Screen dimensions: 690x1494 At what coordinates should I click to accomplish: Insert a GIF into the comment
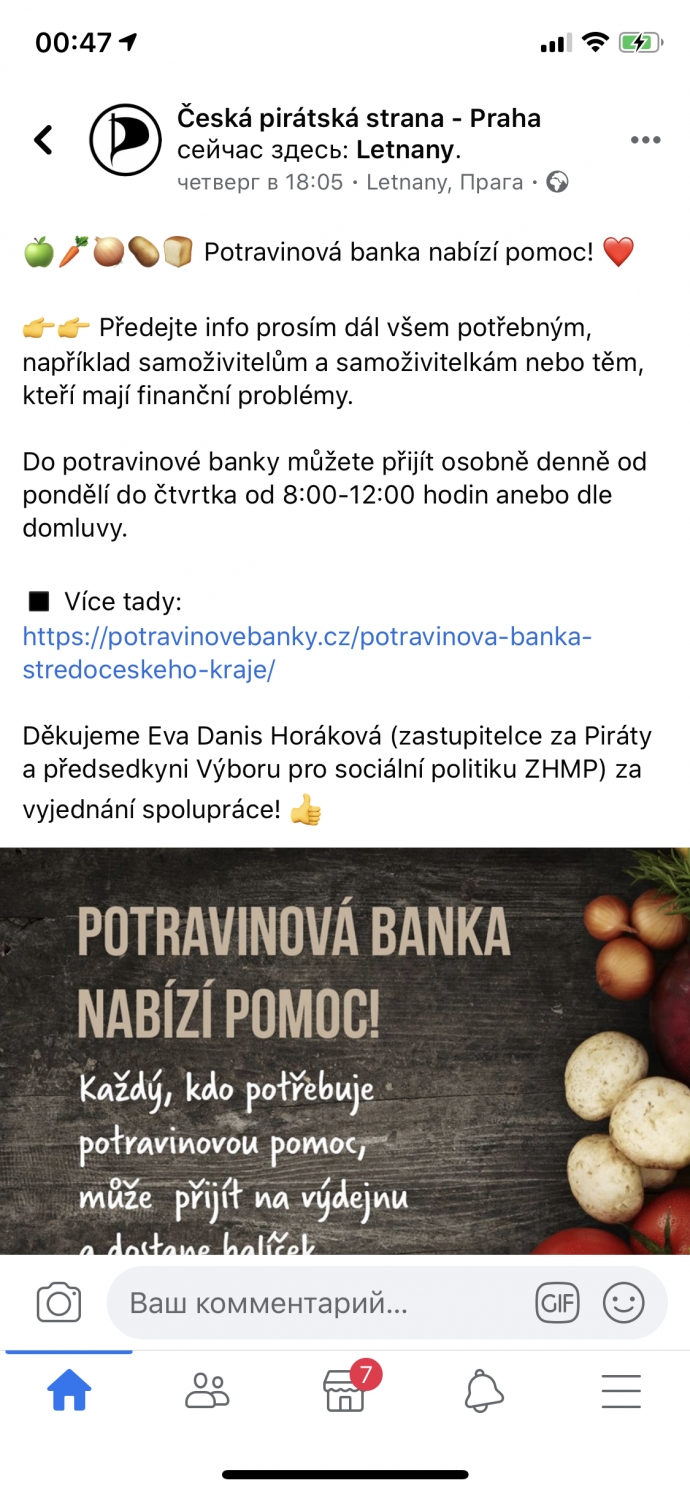point(557,1303)
